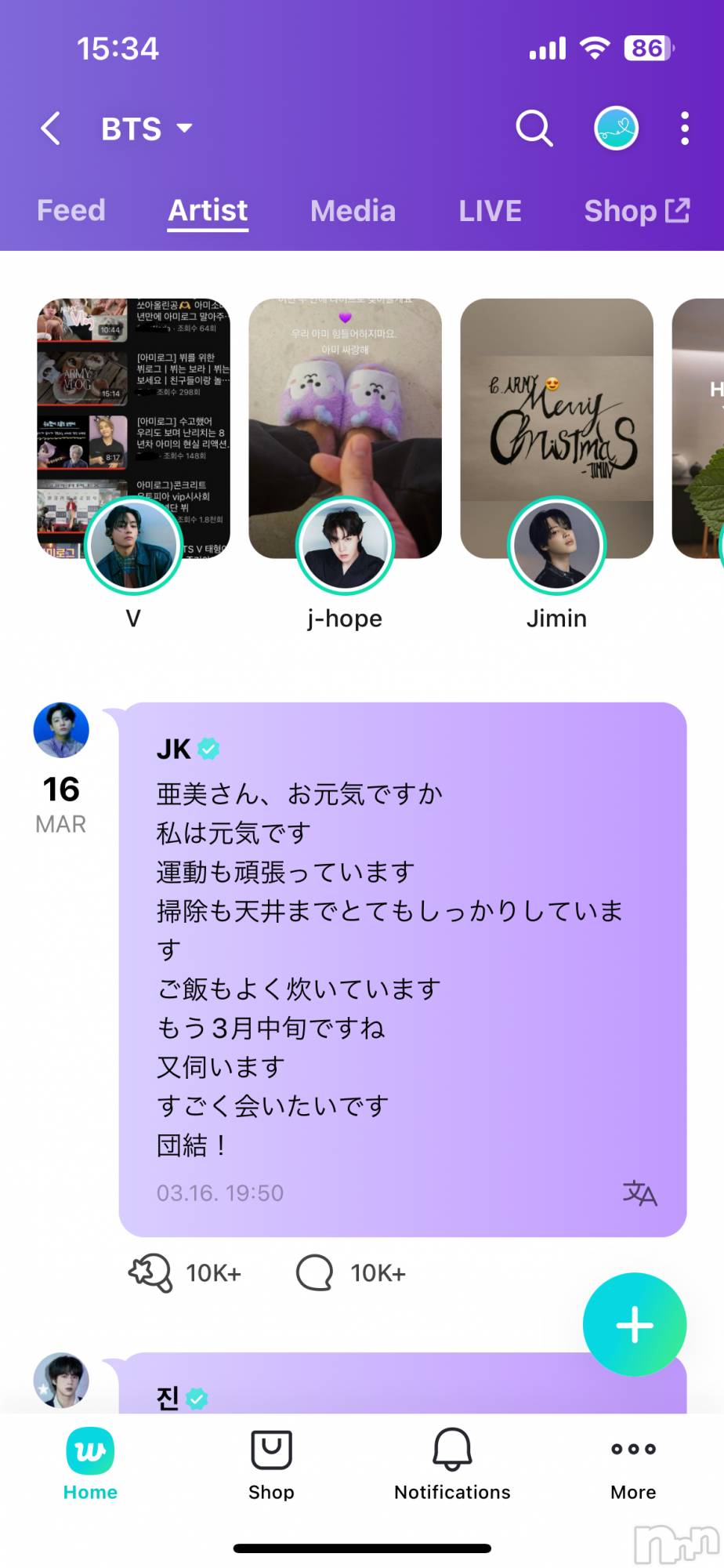
Task: Create a new post with the plus button
Action: (634, 1324)
